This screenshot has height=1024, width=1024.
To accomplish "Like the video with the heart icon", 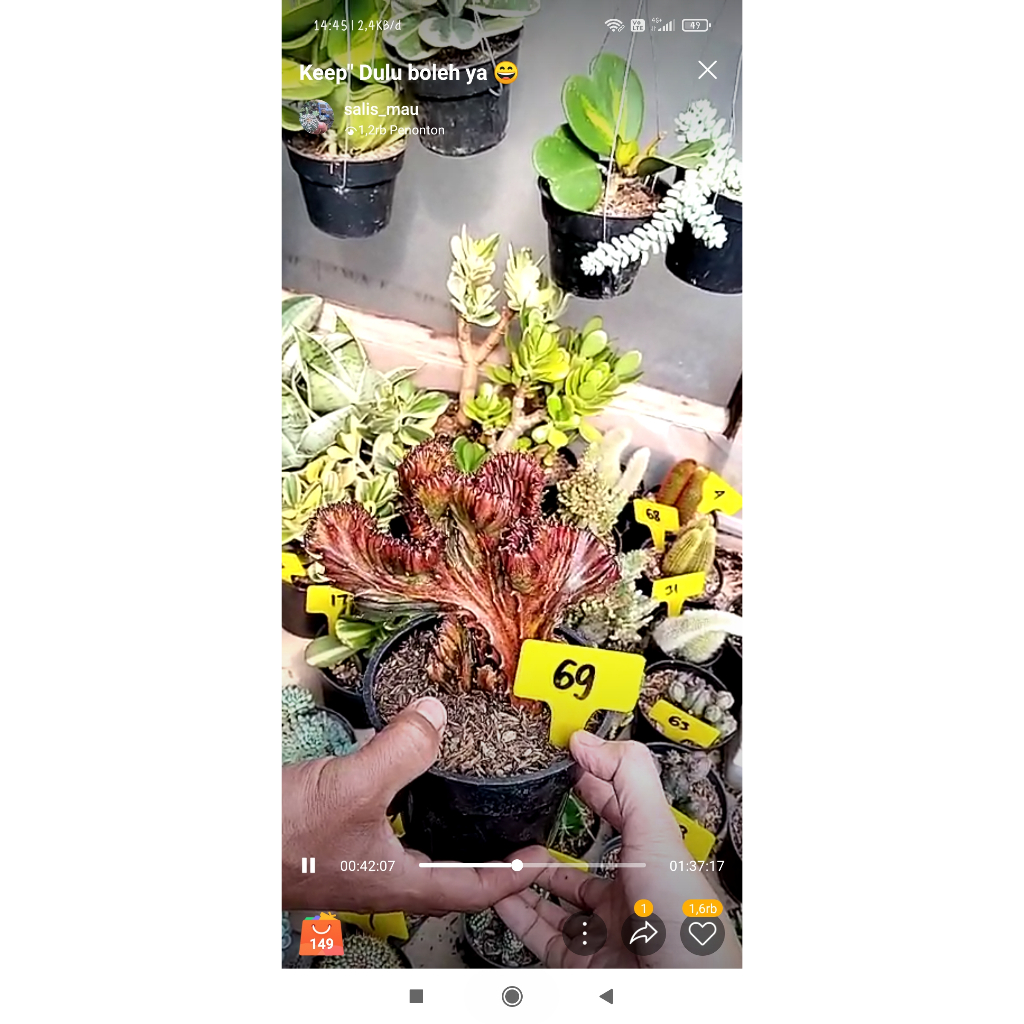I will (702, 934).
